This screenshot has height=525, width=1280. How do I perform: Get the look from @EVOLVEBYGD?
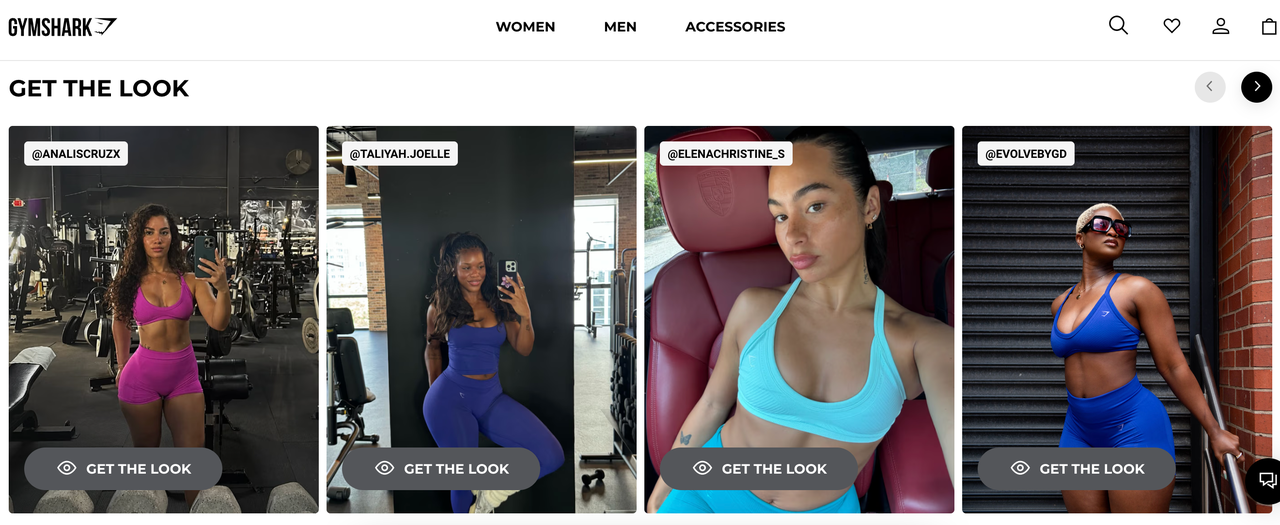pos(1076,468)
